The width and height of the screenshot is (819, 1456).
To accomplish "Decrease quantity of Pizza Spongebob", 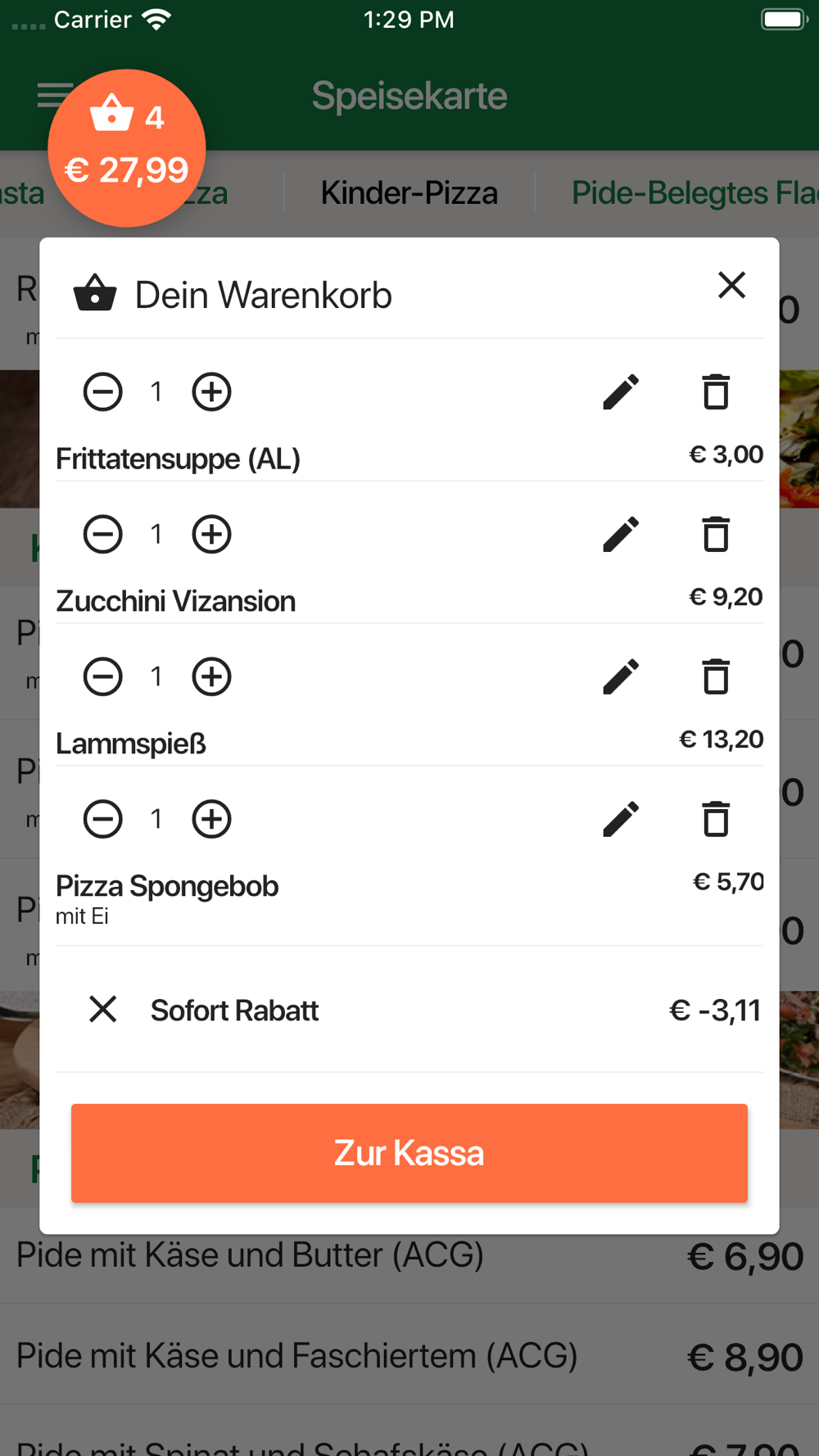I will pyautogui.click(x=103, y=819).
